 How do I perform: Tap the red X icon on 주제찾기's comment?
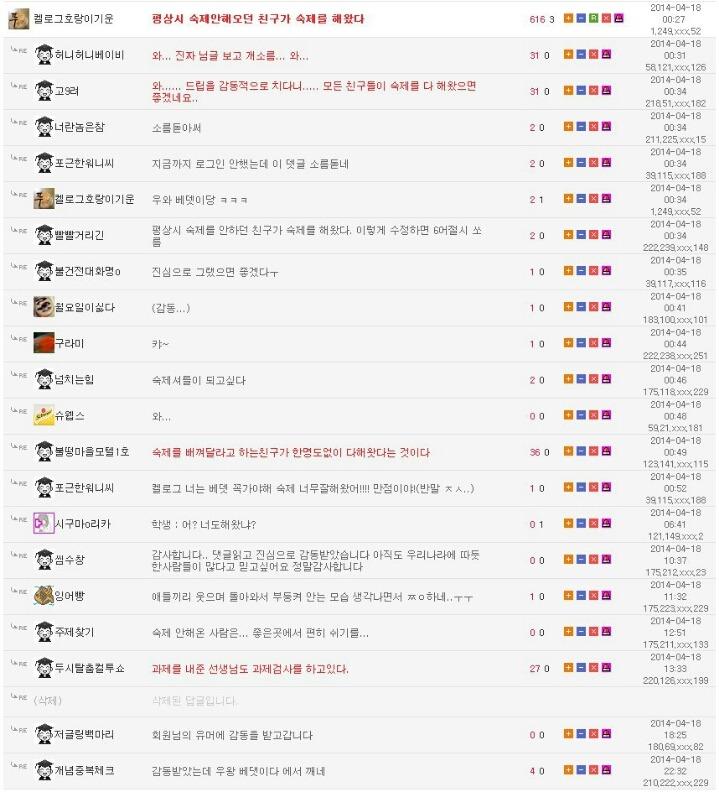(593, 632)
